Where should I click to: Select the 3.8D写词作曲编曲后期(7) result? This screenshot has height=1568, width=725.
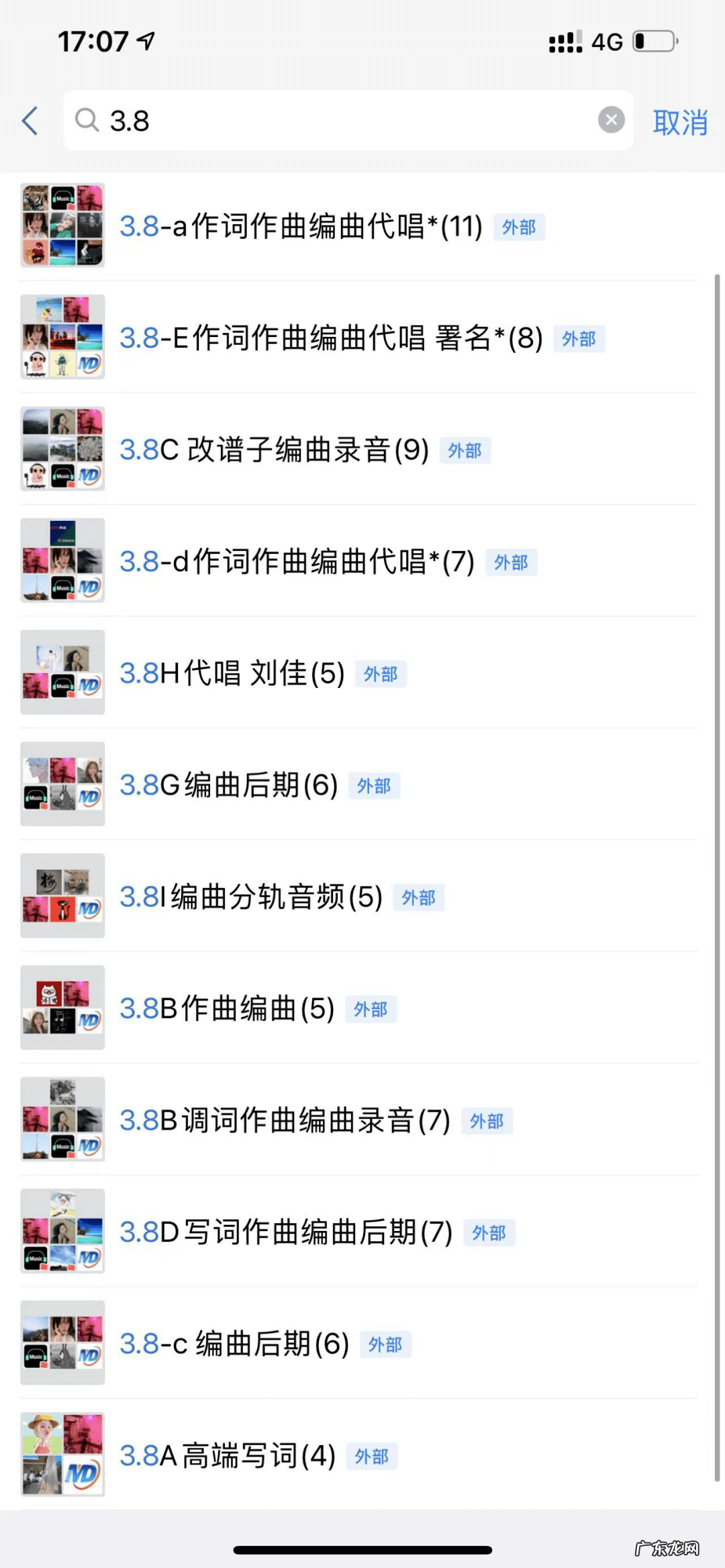click(286, 1232)
